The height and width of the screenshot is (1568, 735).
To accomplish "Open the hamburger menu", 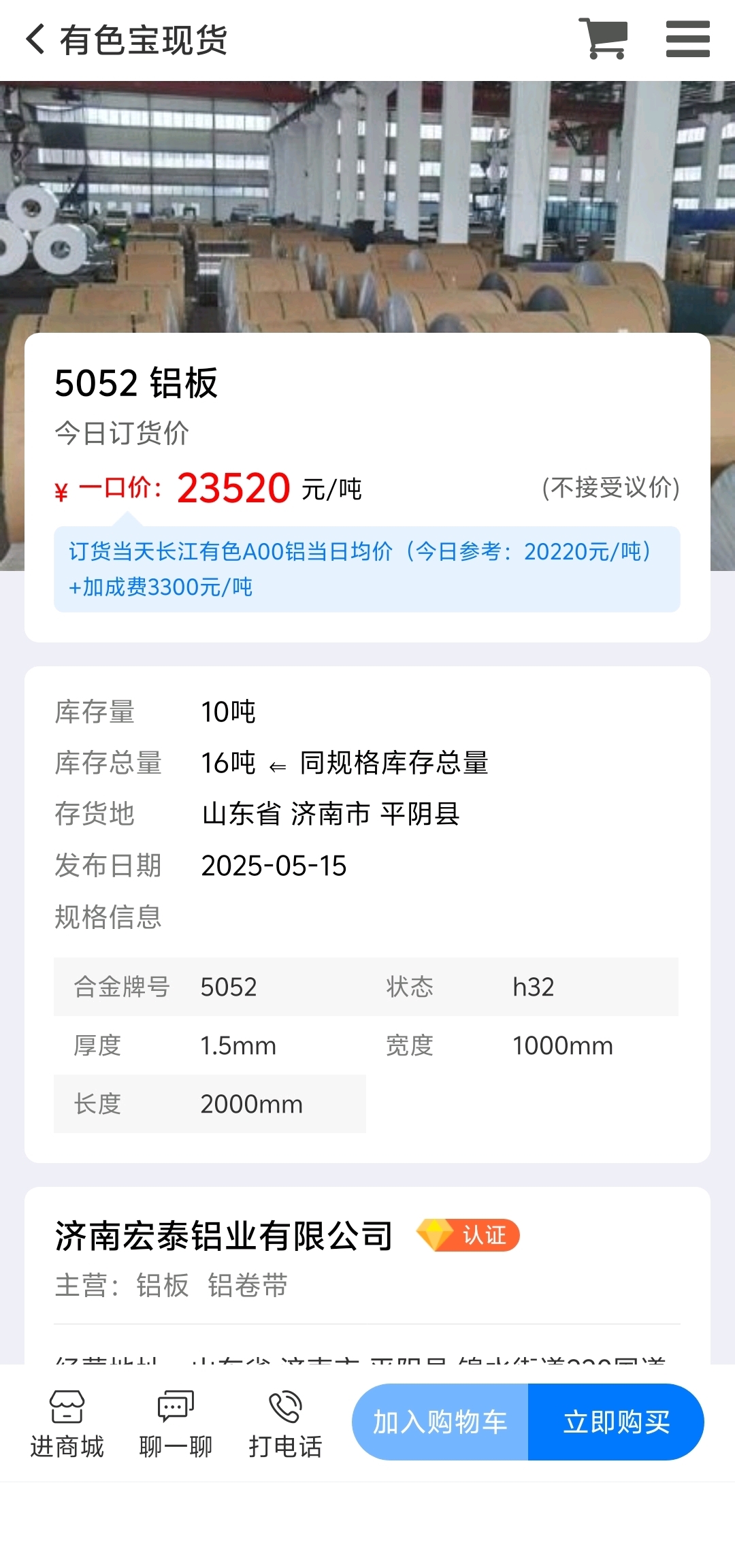I will tap(687, 39).
